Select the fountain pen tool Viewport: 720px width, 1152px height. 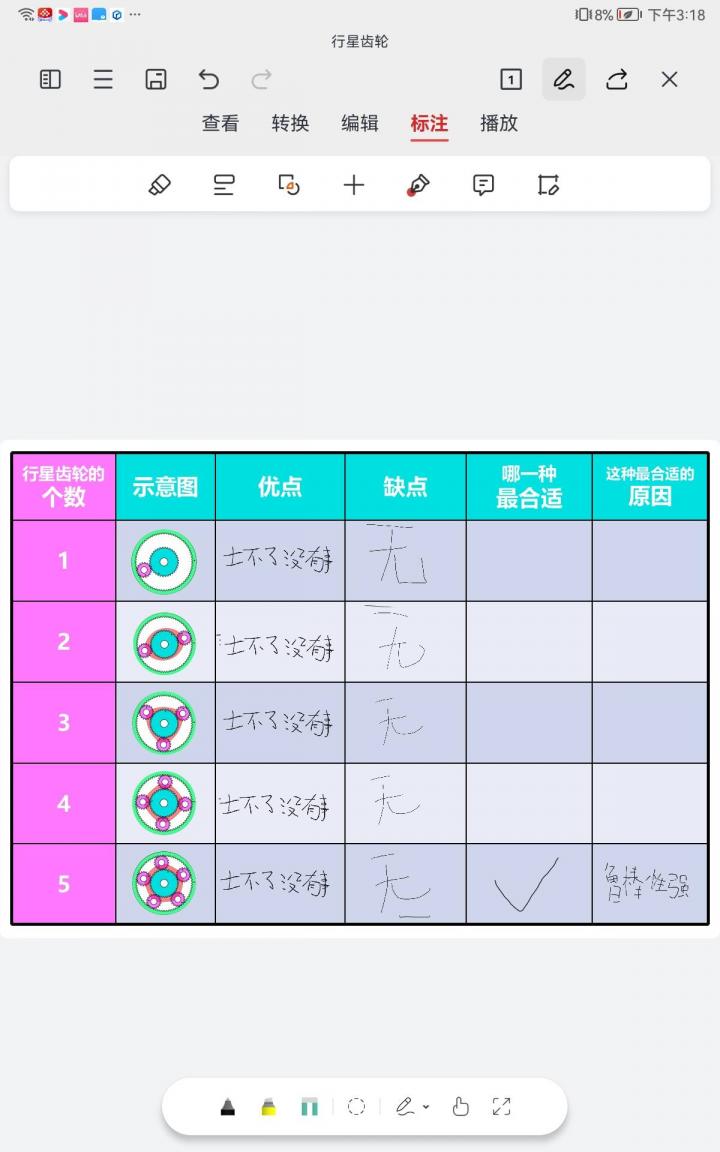click(x=418, y=185)
